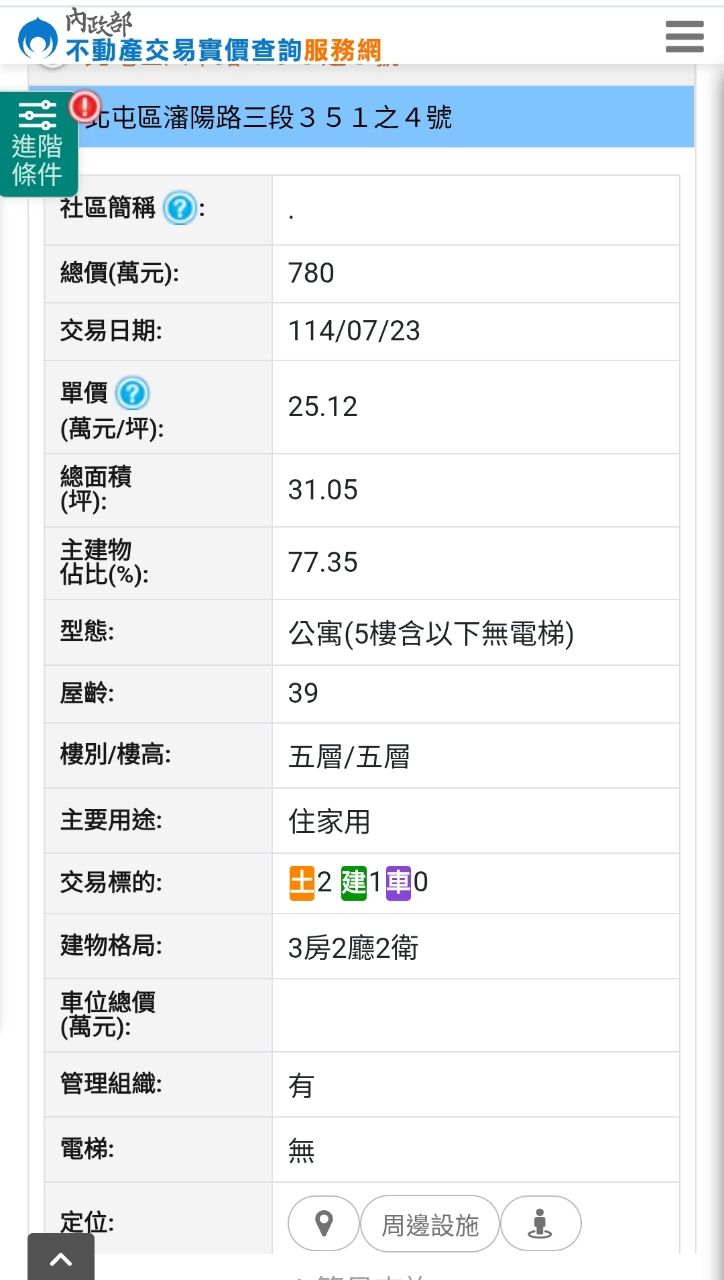Viewport: 724px width, 1280px height.
Task: Show help for 社區簡稱
Action: 179,209
